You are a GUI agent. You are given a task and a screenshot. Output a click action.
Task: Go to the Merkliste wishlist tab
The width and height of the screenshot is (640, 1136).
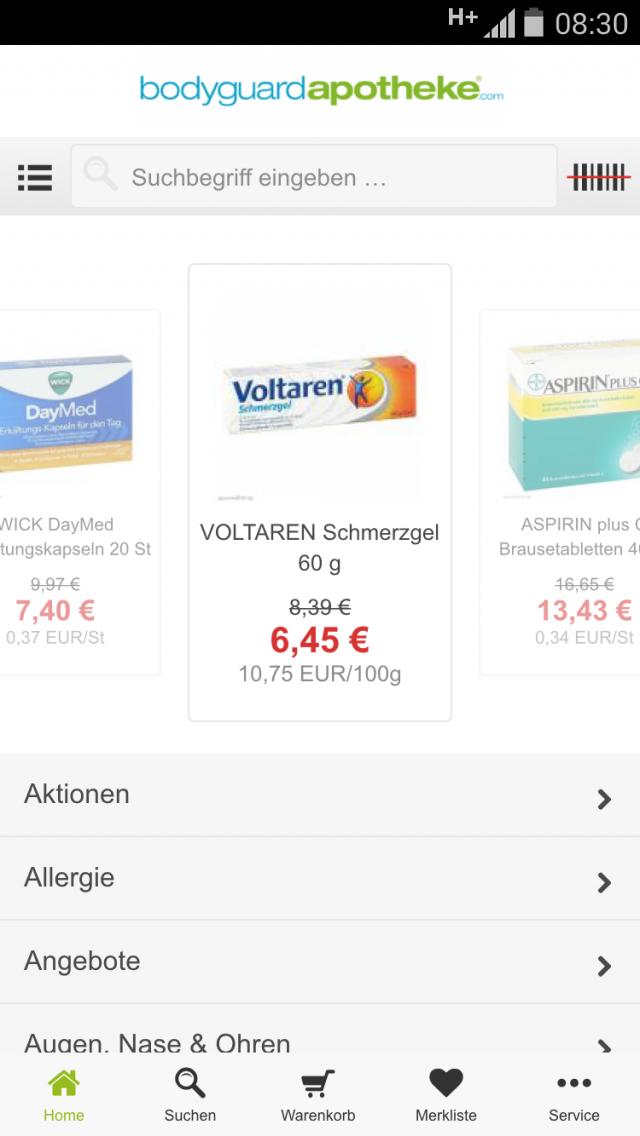point(446,1094)
